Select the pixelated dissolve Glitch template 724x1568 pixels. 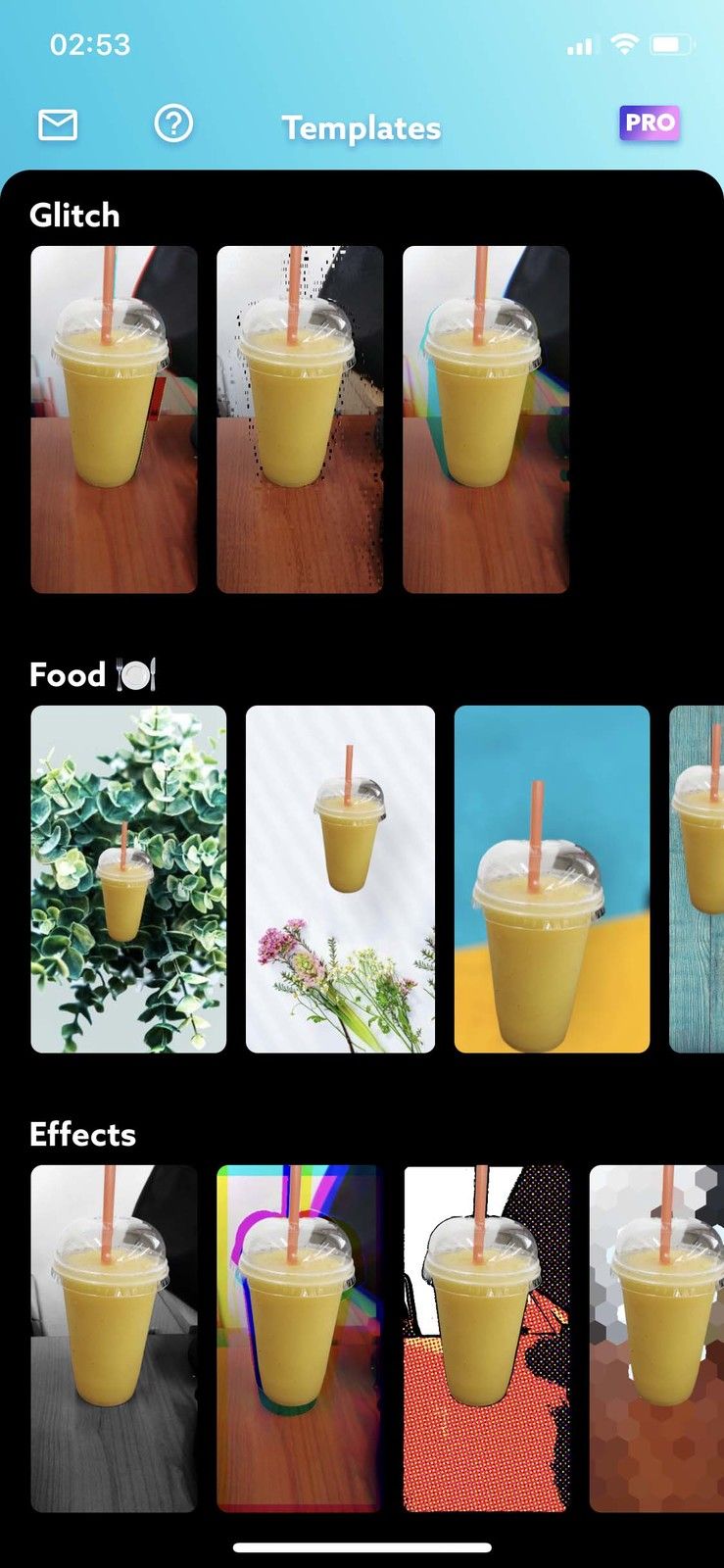pos(300,419)
